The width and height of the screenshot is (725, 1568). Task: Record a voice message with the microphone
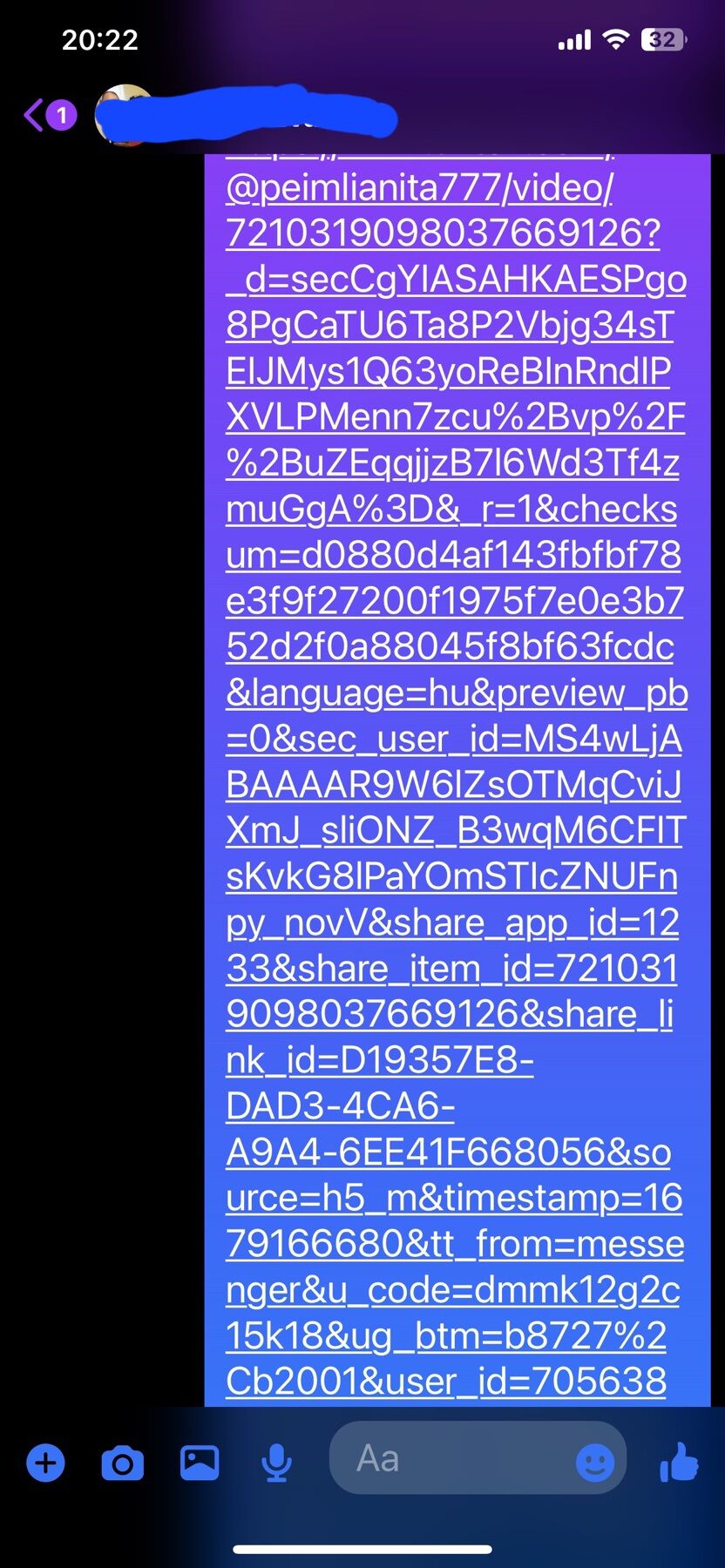pos(276,1463)
